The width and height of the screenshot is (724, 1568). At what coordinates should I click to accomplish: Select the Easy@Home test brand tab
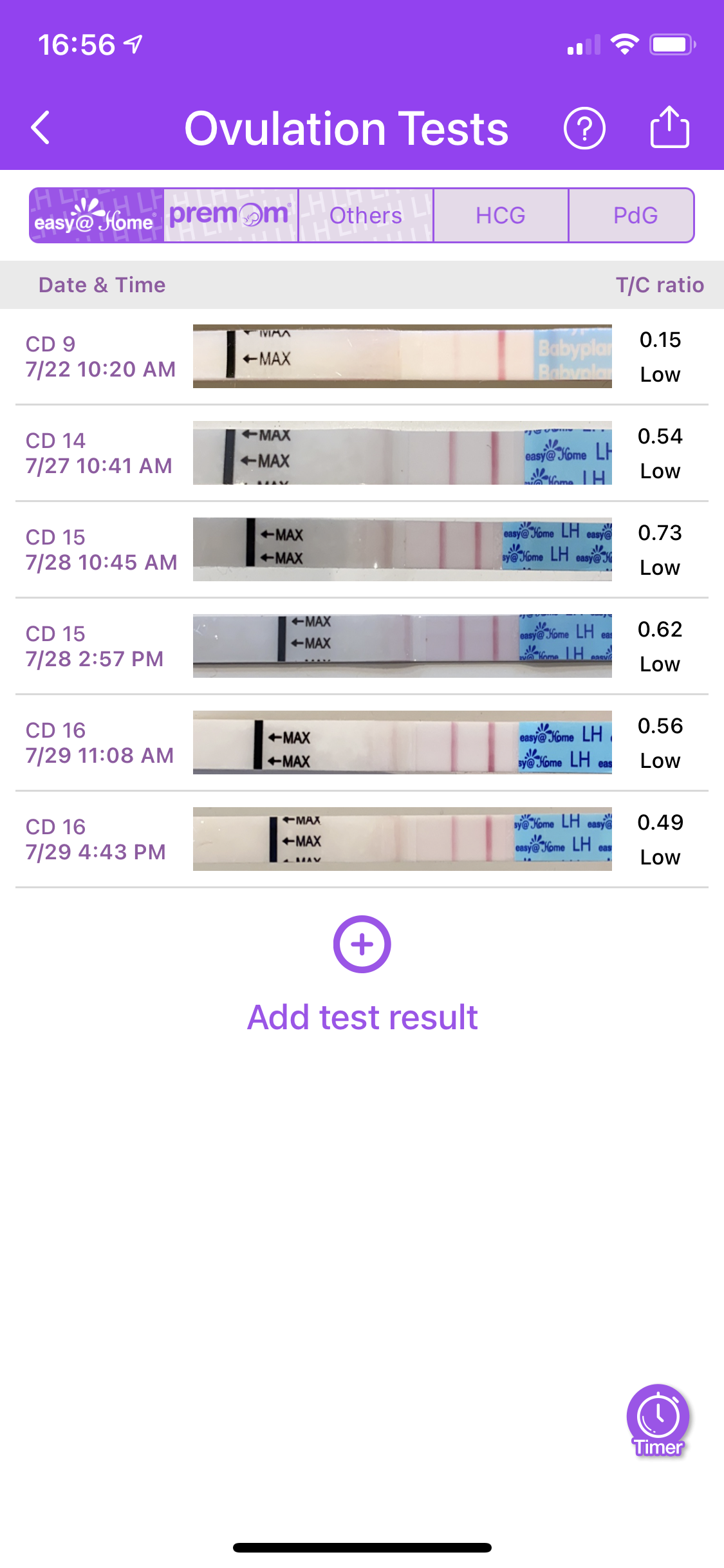click(97, 216)
